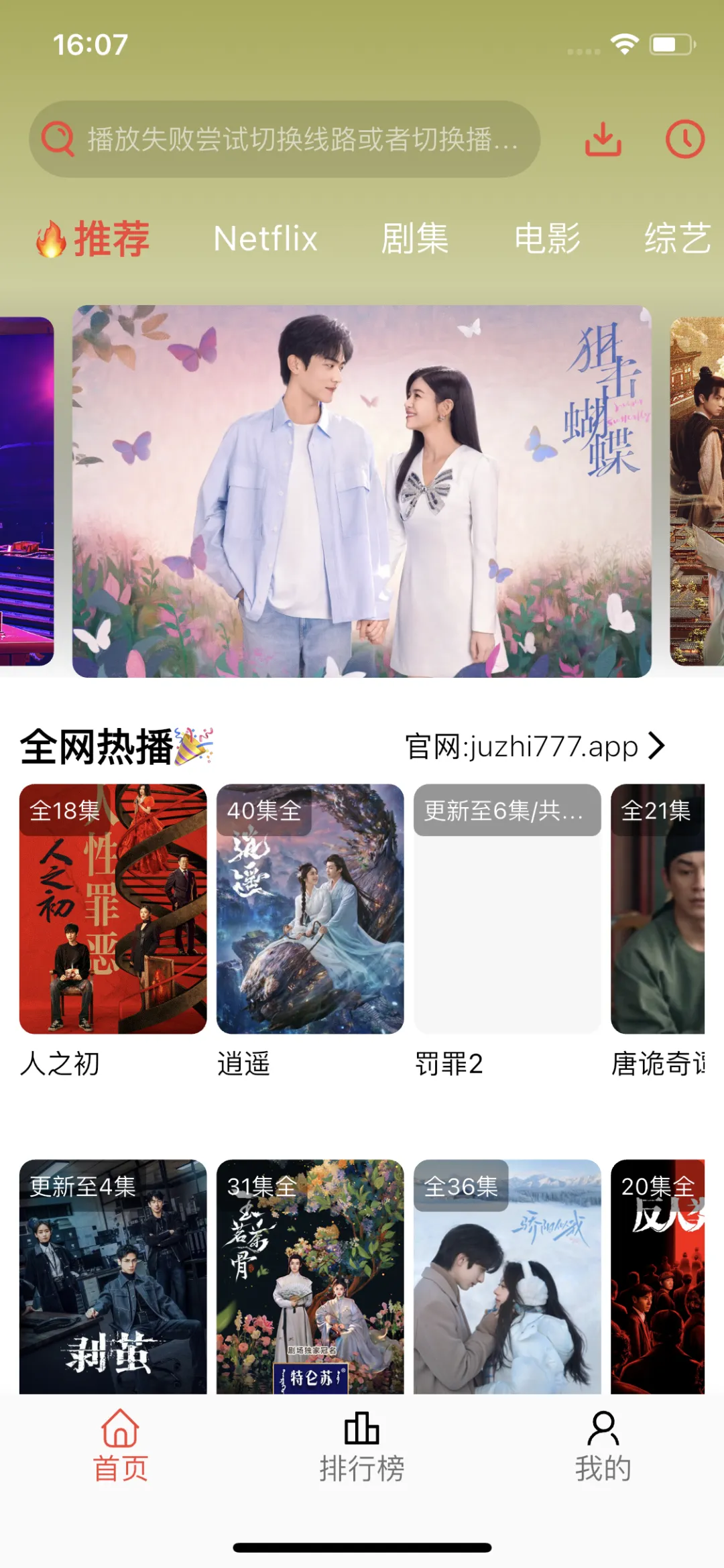Screen dimensions: 724x1568
Task: Select the 推荐 tab
Action: click(94, 239)
